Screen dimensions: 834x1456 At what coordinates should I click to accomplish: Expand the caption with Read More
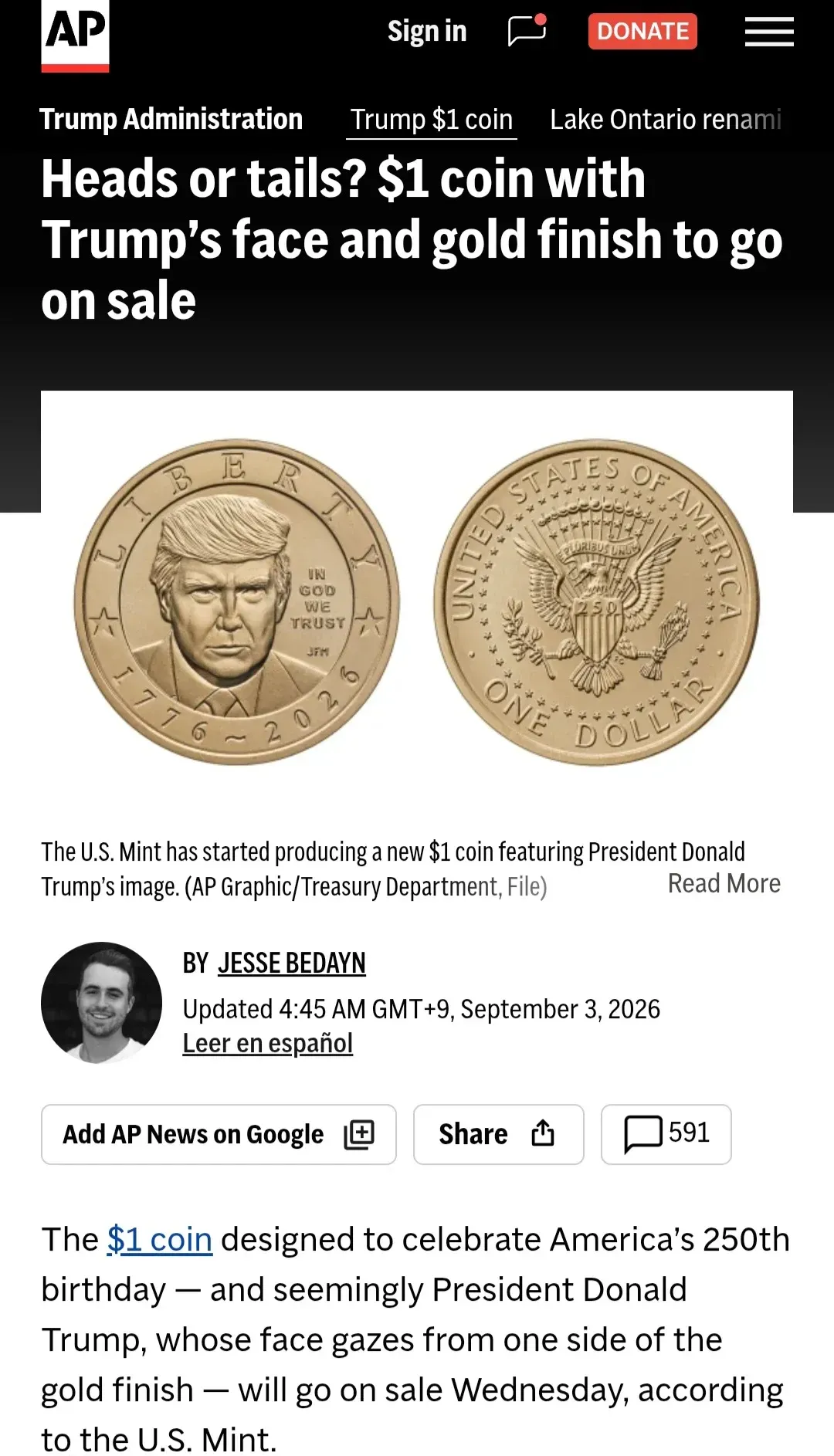click(x=724, y=883)
